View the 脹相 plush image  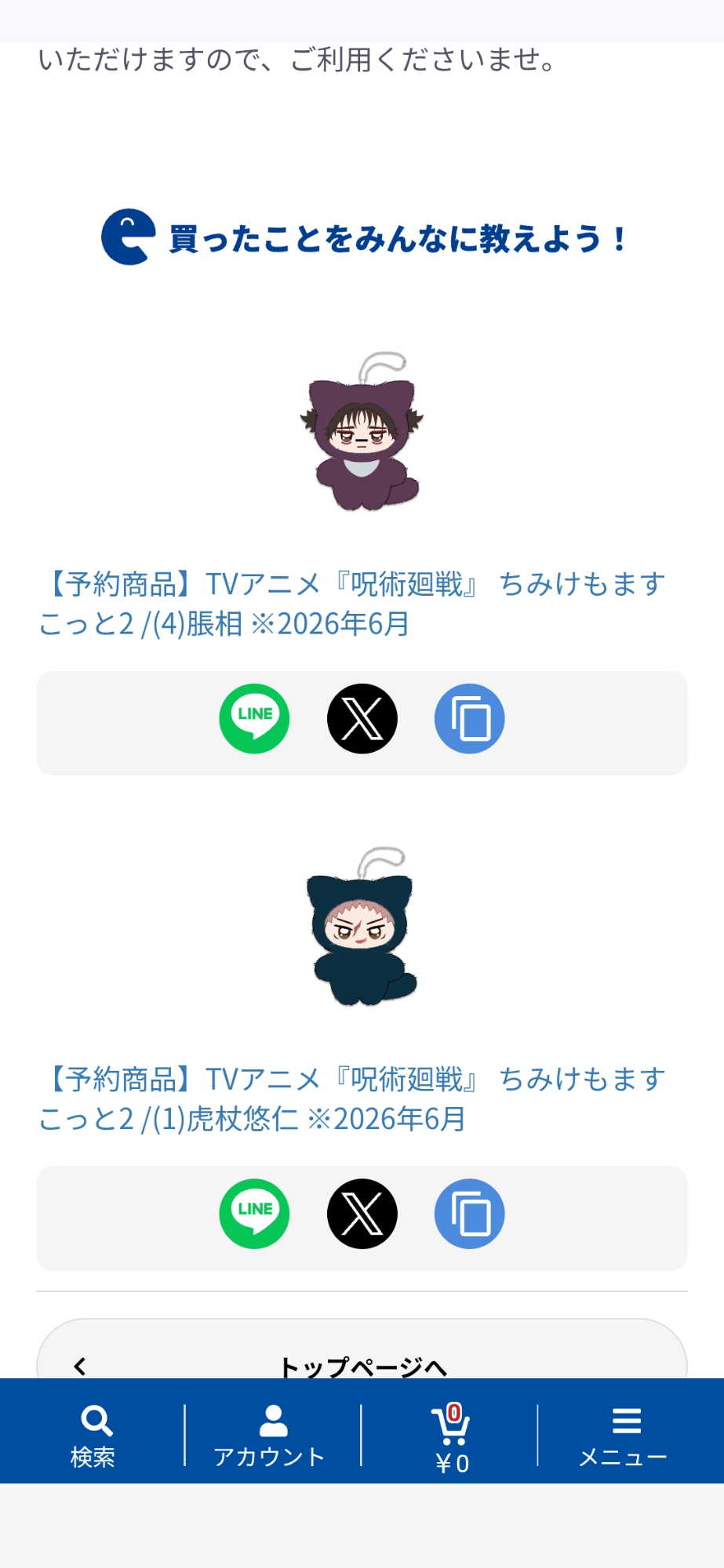[362, 434]
